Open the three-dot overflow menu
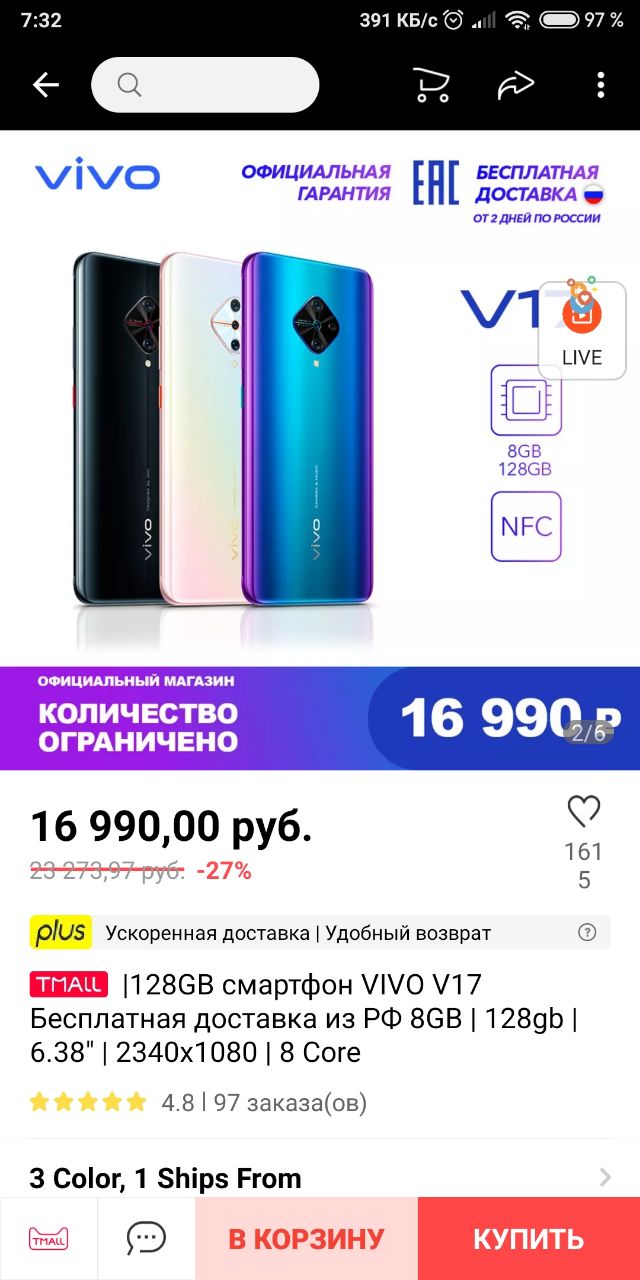The height and width of the screenshot is (1280, 640). (x=600, y=86)
